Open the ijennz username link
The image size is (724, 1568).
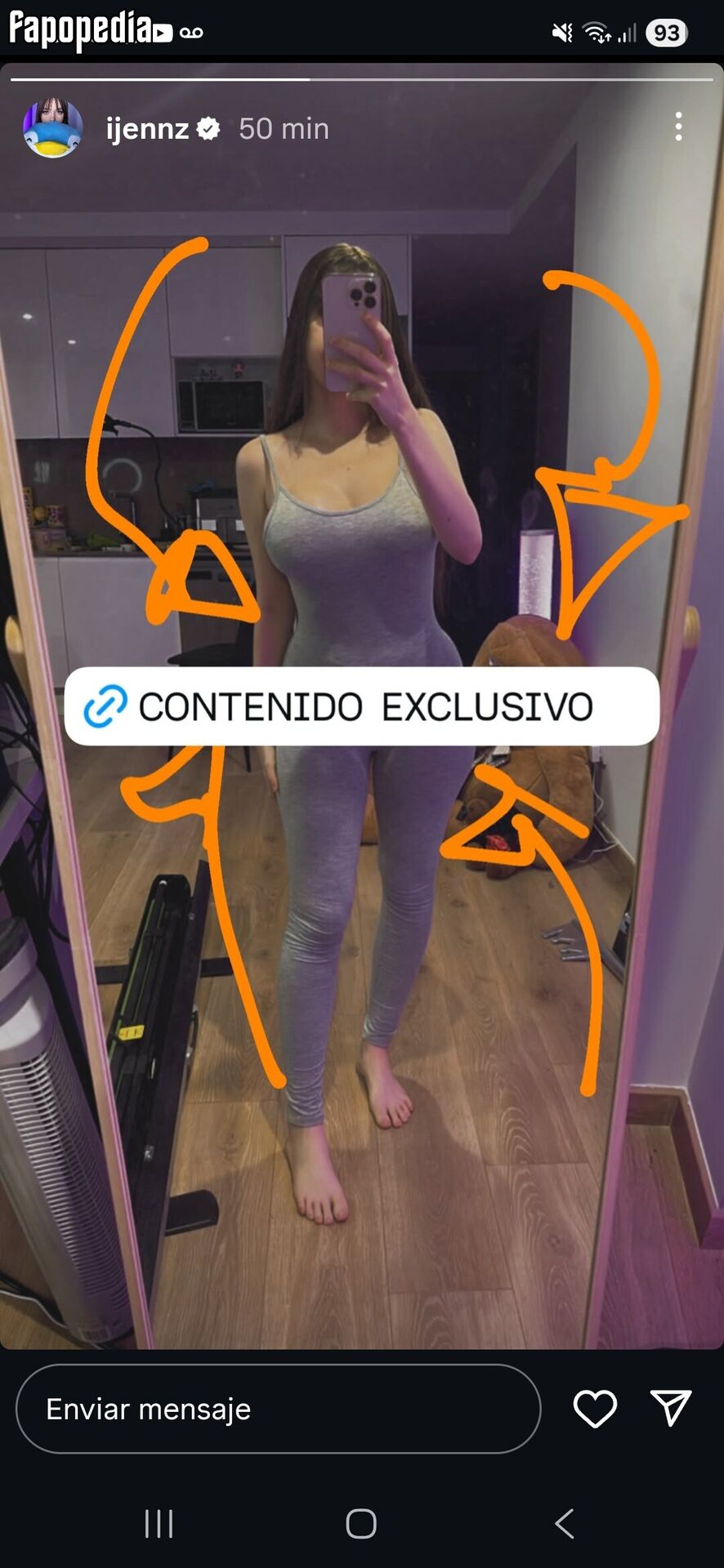(147, 128)
